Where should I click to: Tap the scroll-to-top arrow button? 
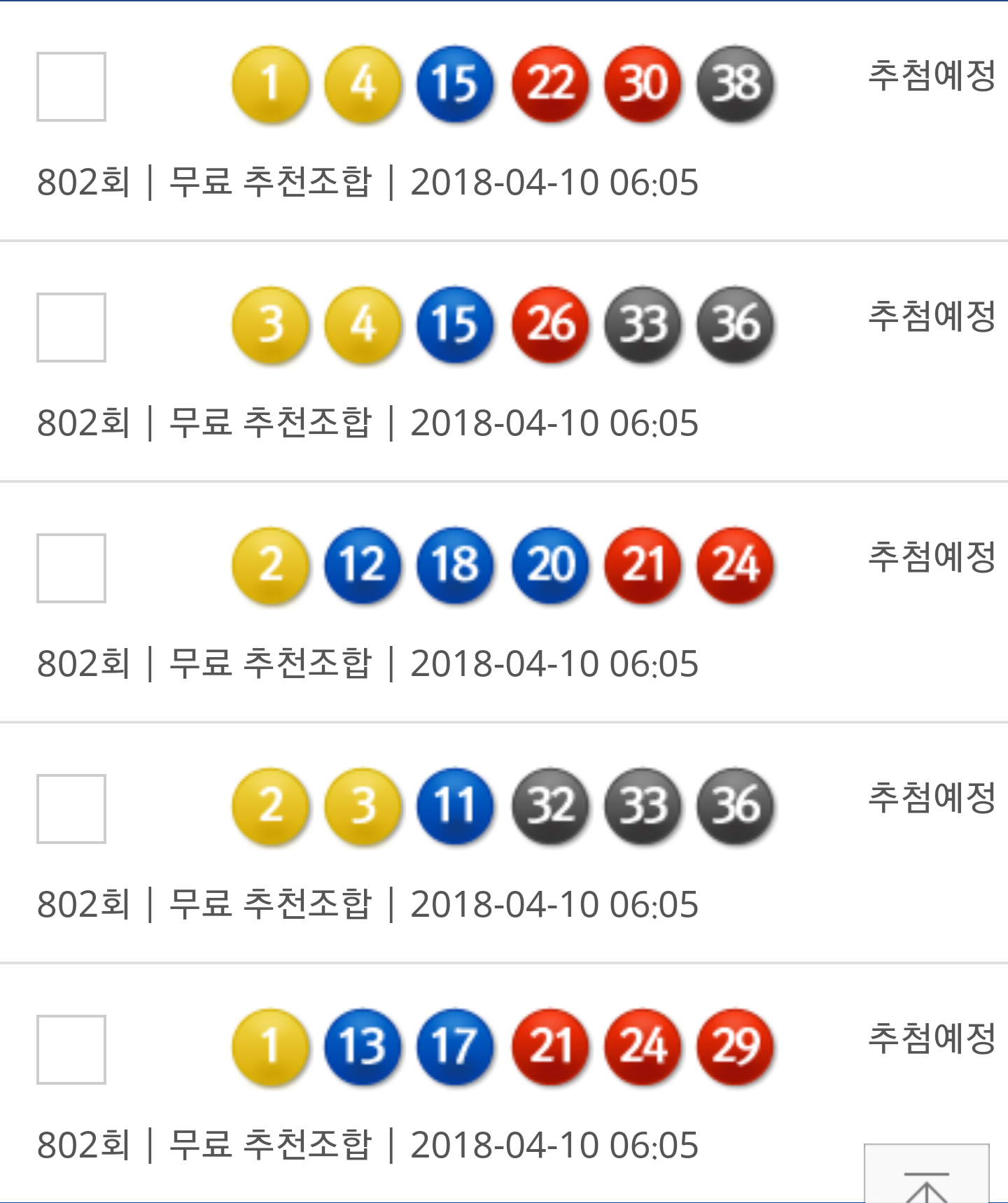click(x=926, y=1176)
